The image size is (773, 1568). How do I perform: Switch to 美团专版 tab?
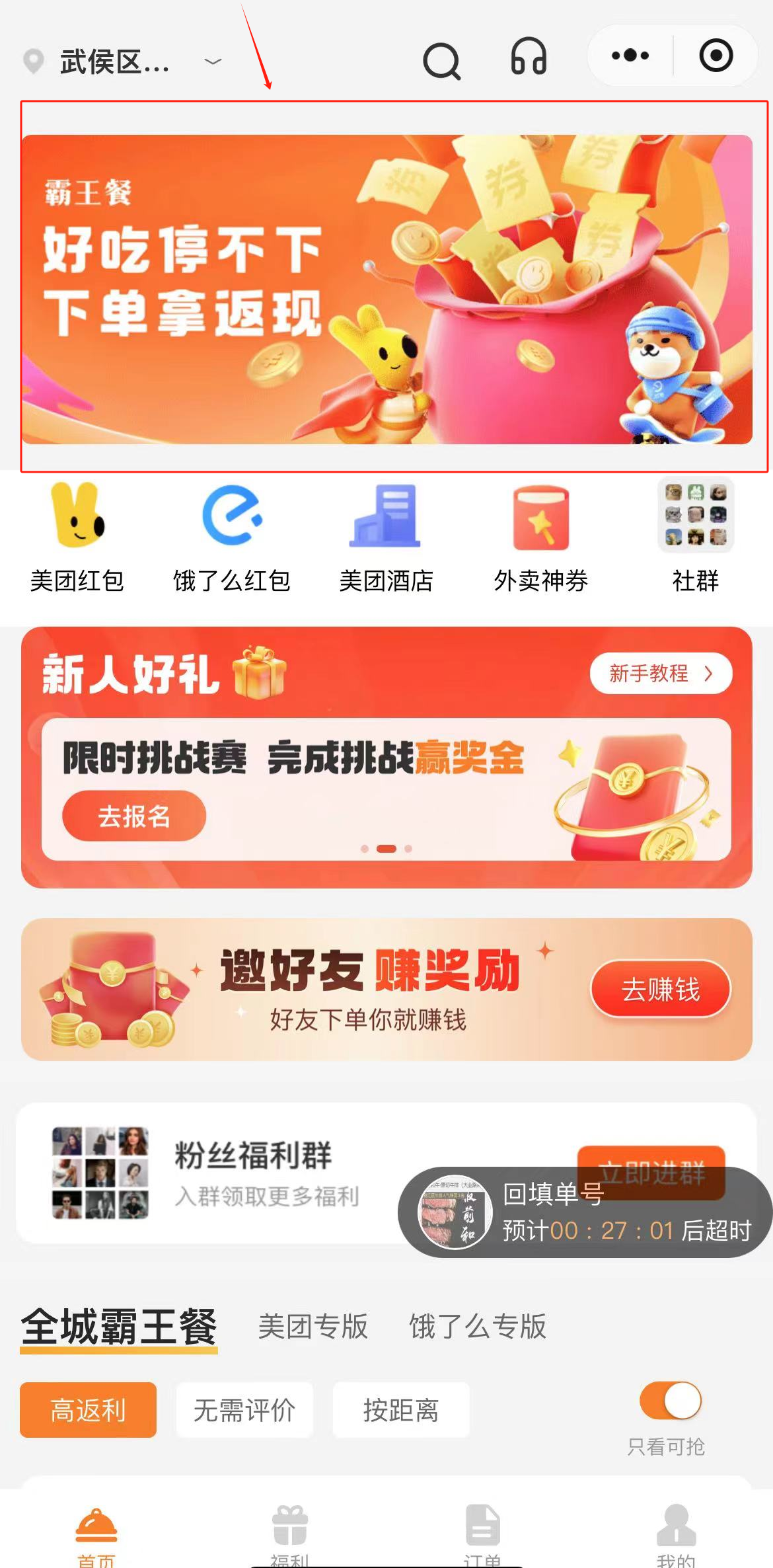pyautogui.click(x=313, y=1326)
